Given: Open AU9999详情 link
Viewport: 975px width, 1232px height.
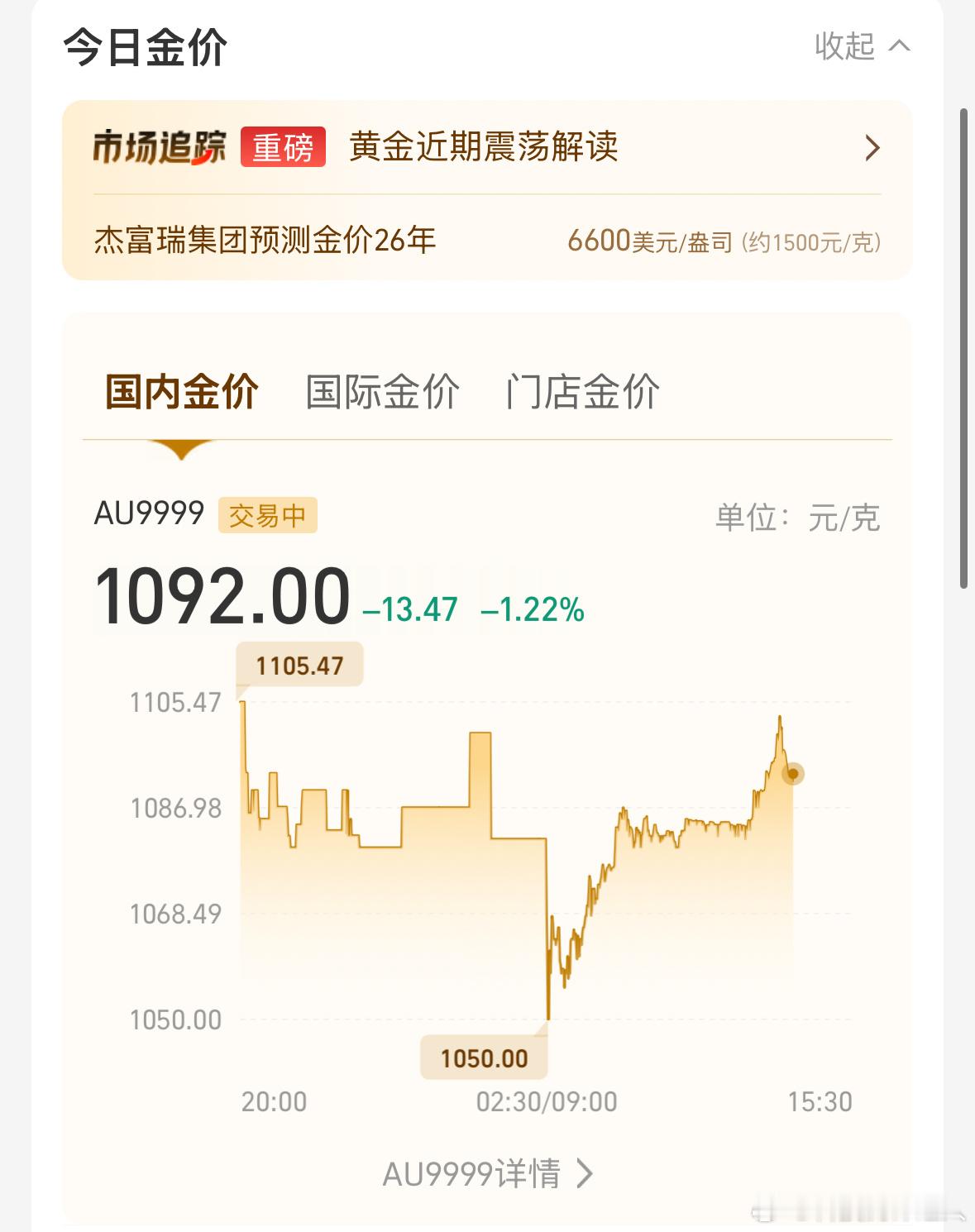Looking at the screenshot, I should tap(487, 1173).
